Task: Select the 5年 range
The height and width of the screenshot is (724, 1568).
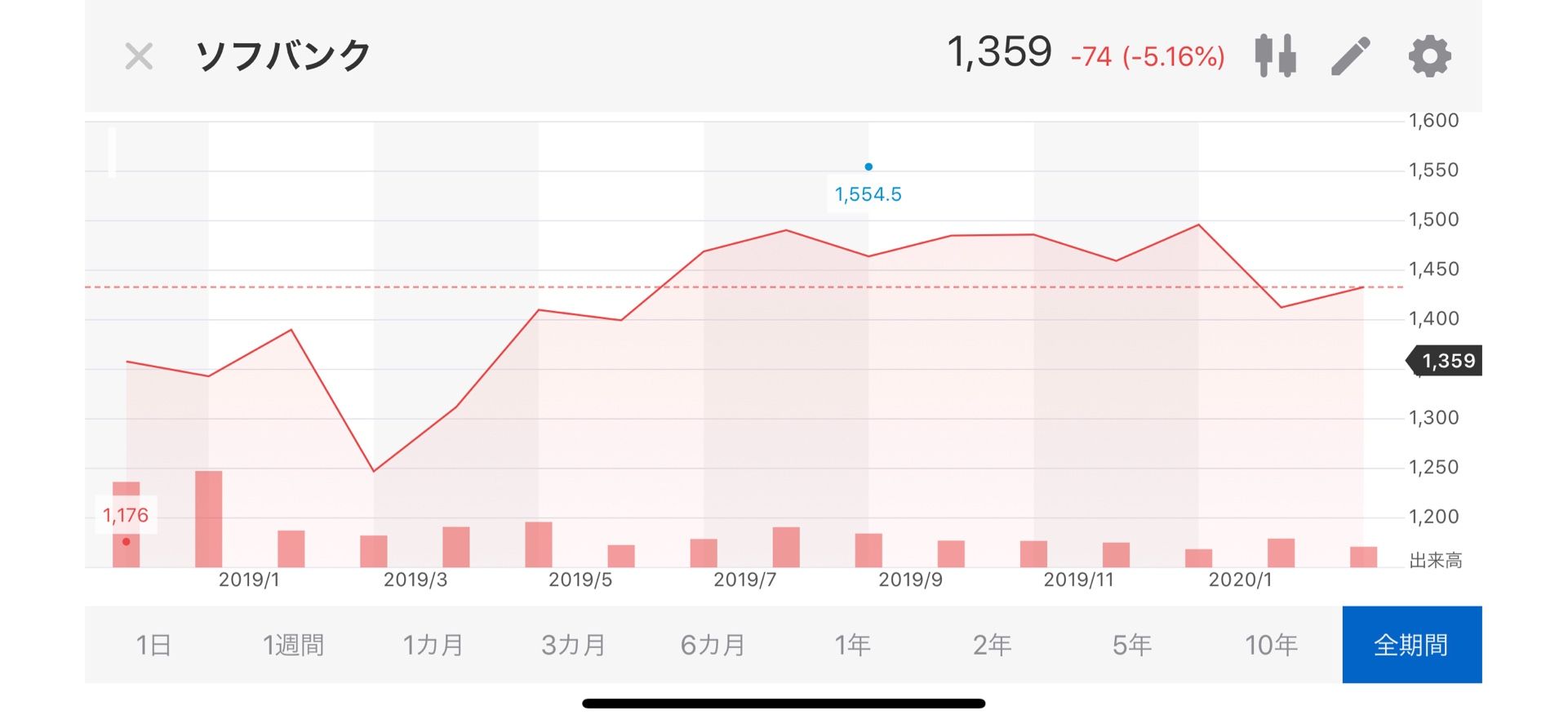Action: pos(1131,645)
